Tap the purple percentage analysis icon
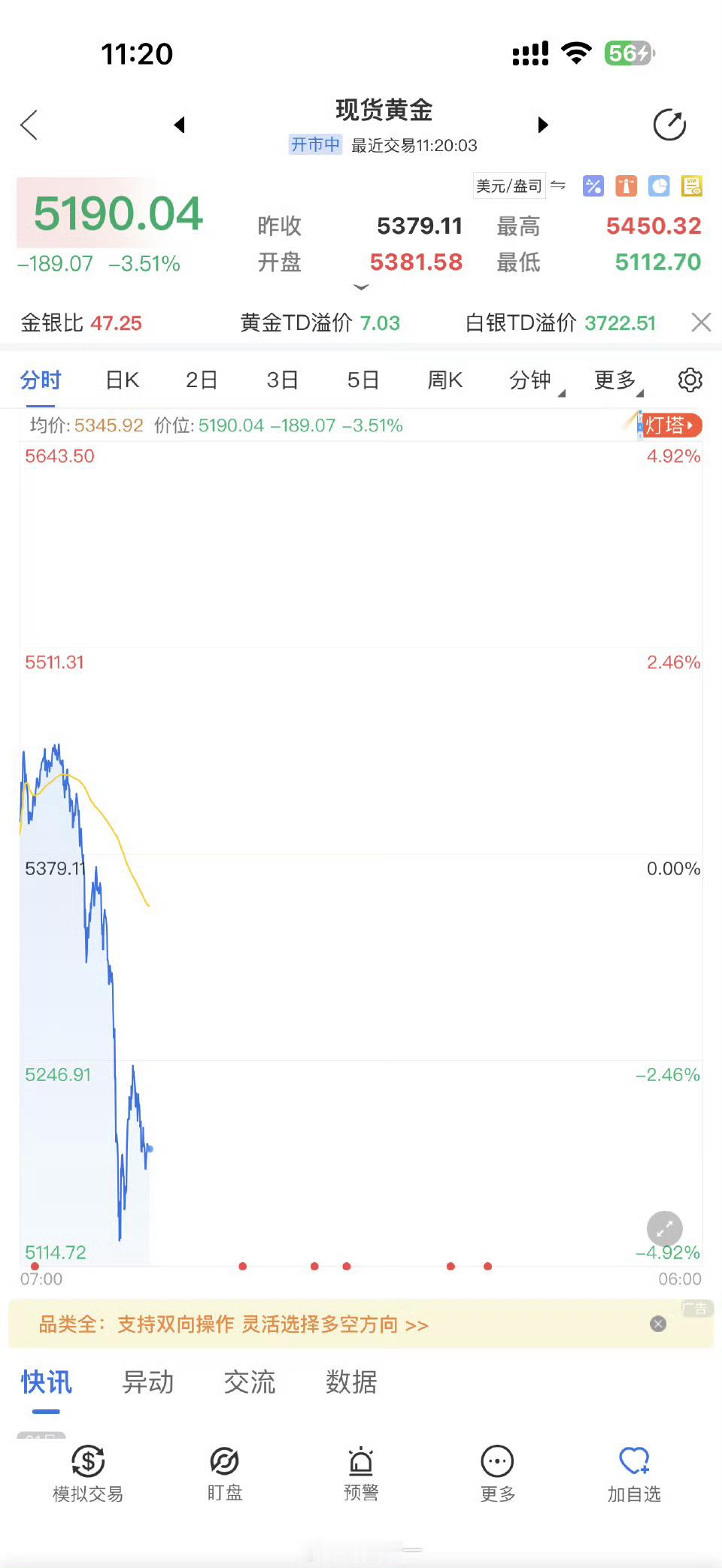The image size is (722, 1568). point(593,185)
